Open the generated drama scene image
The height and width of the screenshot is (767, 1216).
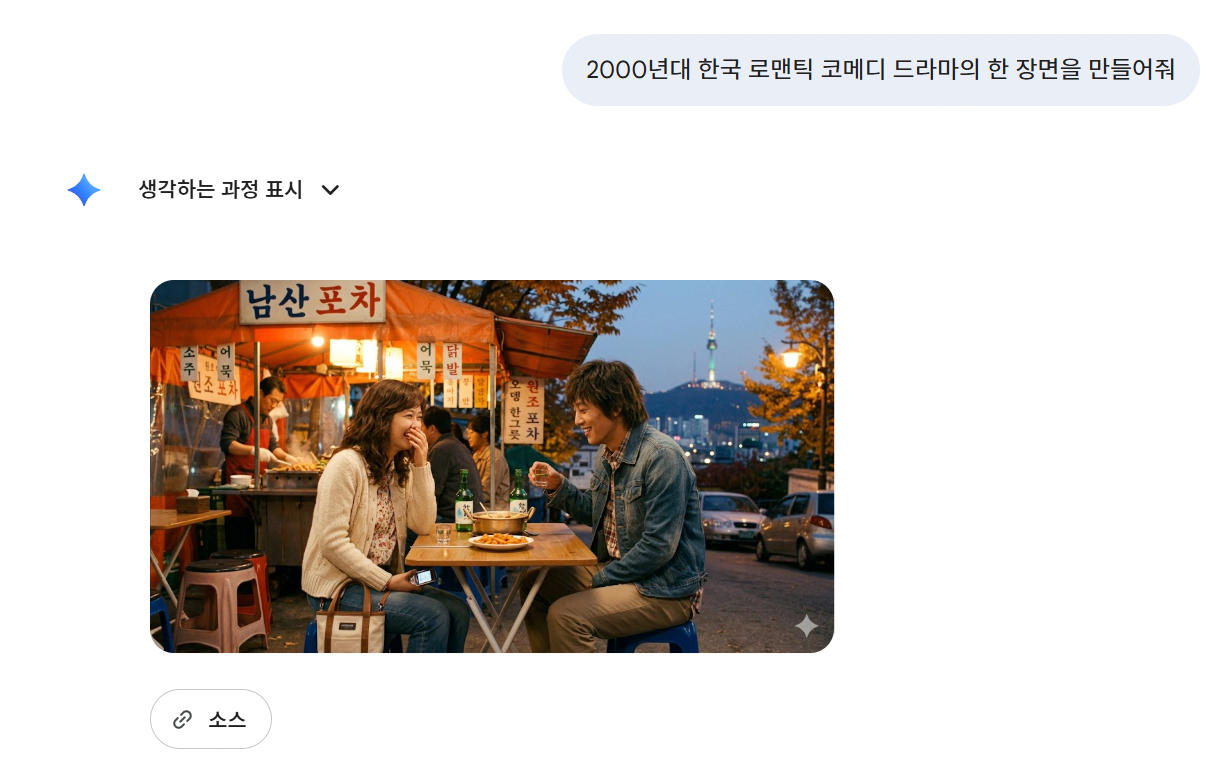(x=491, y=466)
